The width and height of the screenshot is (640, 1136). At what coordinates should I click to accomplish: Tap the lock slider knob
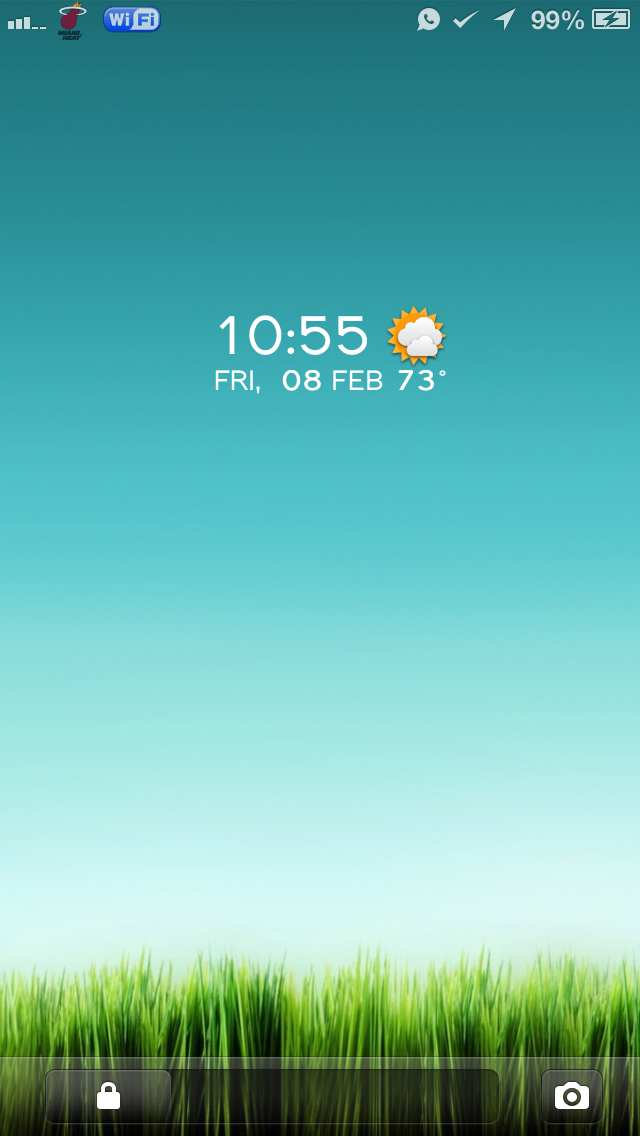click(109, 1095)
